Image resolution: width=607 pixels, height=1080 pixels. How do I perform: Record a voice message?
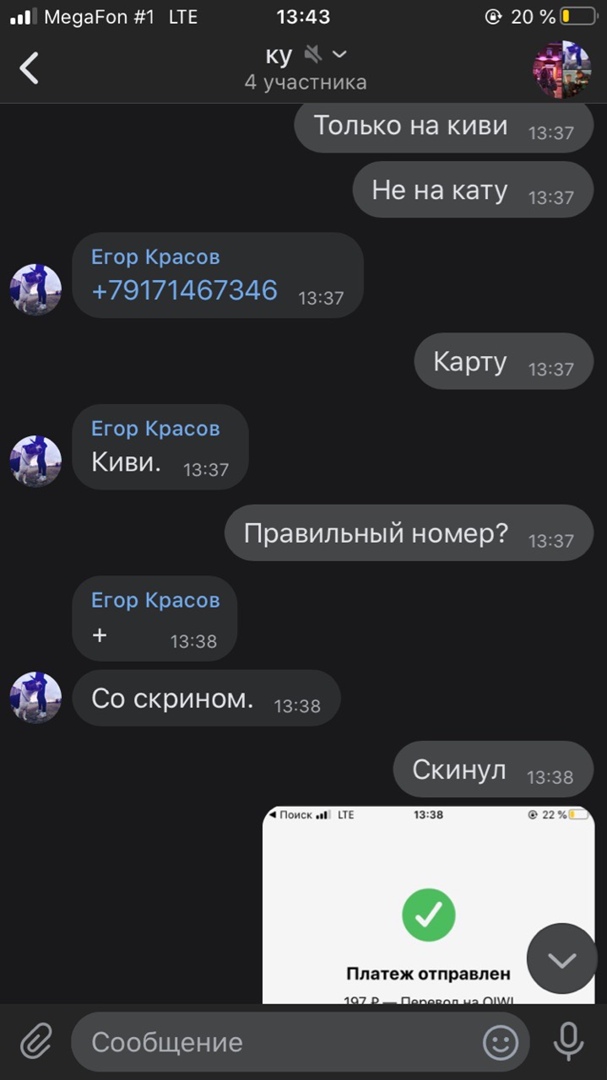tap(568, 1042)
